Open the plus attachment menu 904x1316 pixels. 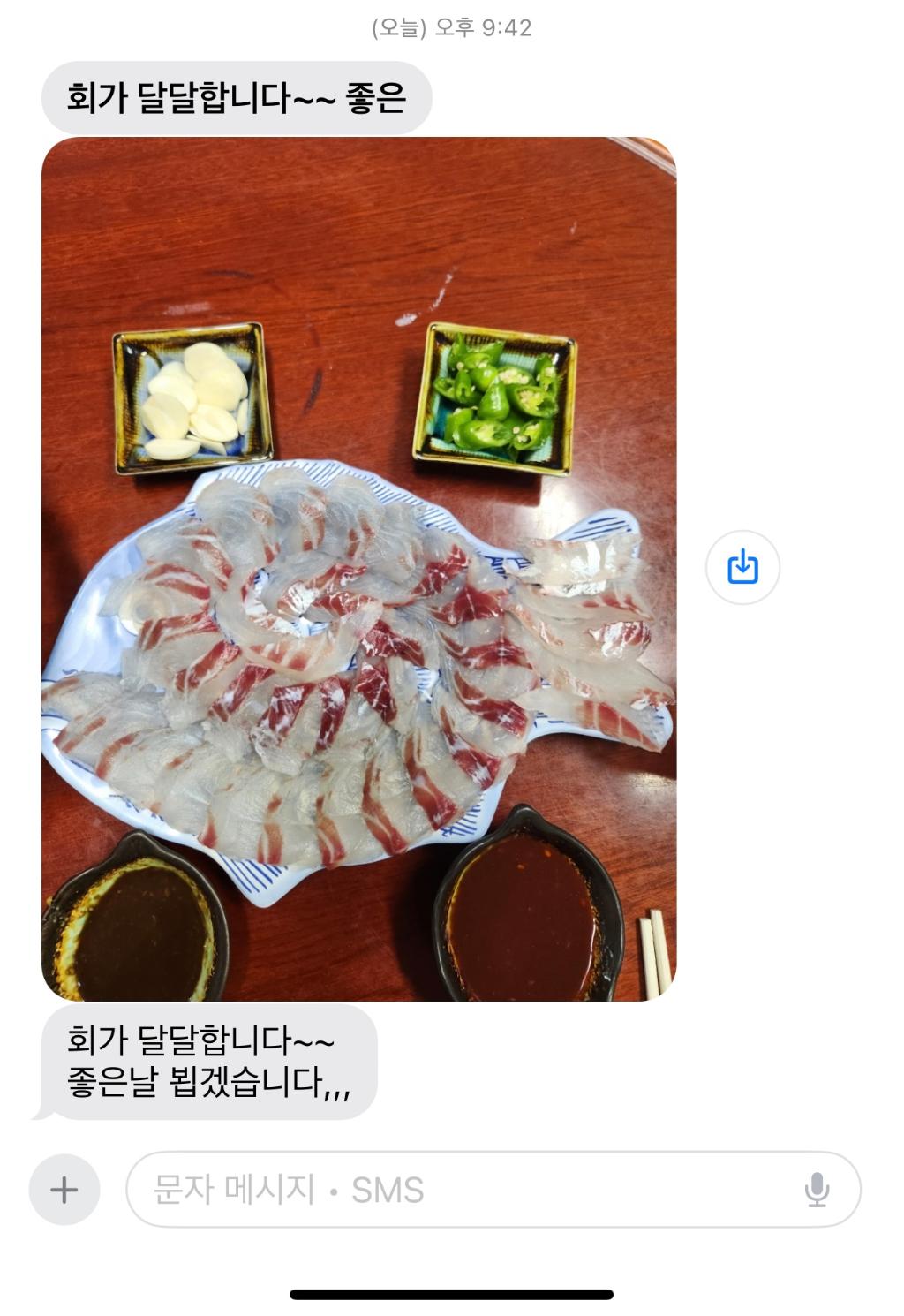(64, 1190)
